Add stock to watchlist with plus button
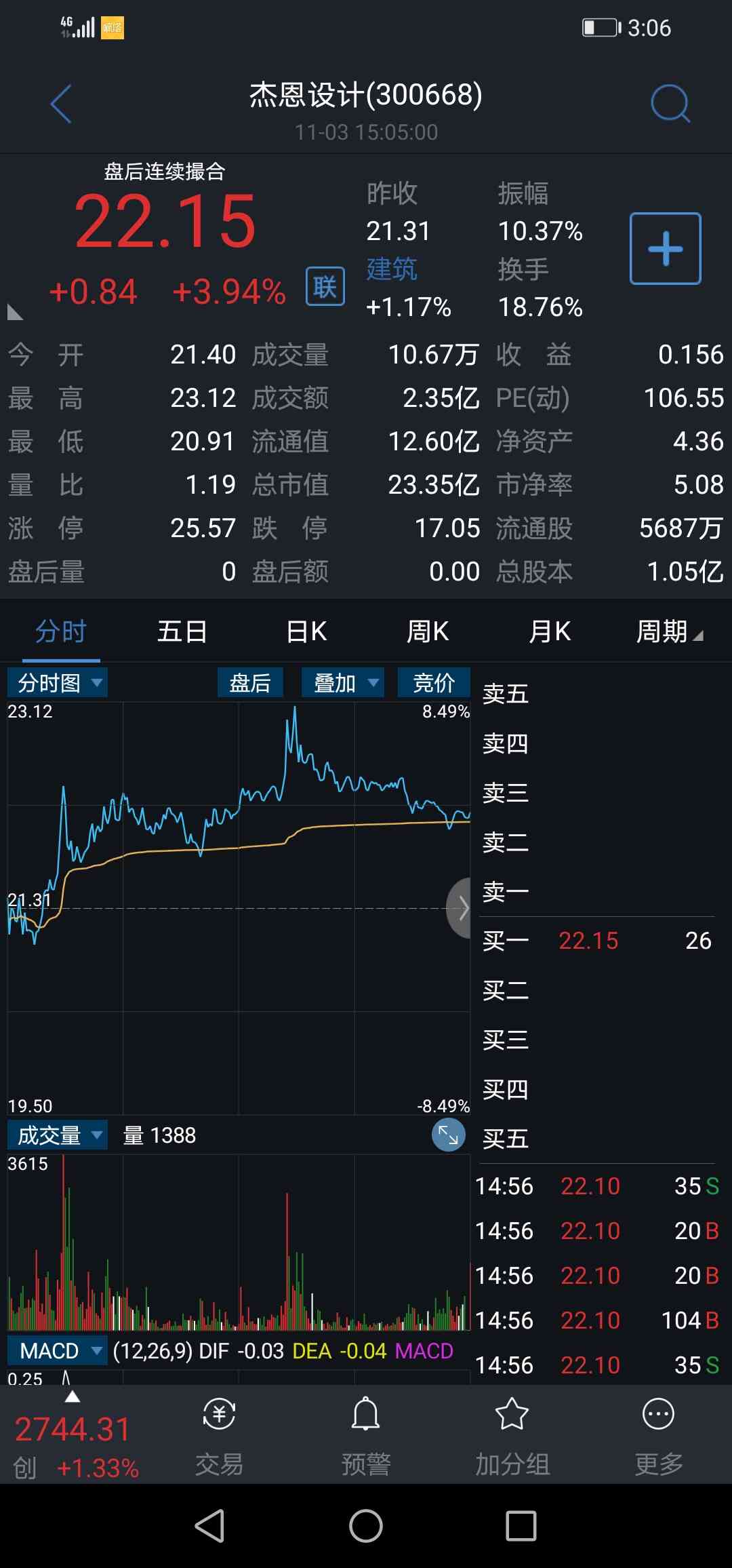The image size is (732, 1568). [x=665, y=248]
